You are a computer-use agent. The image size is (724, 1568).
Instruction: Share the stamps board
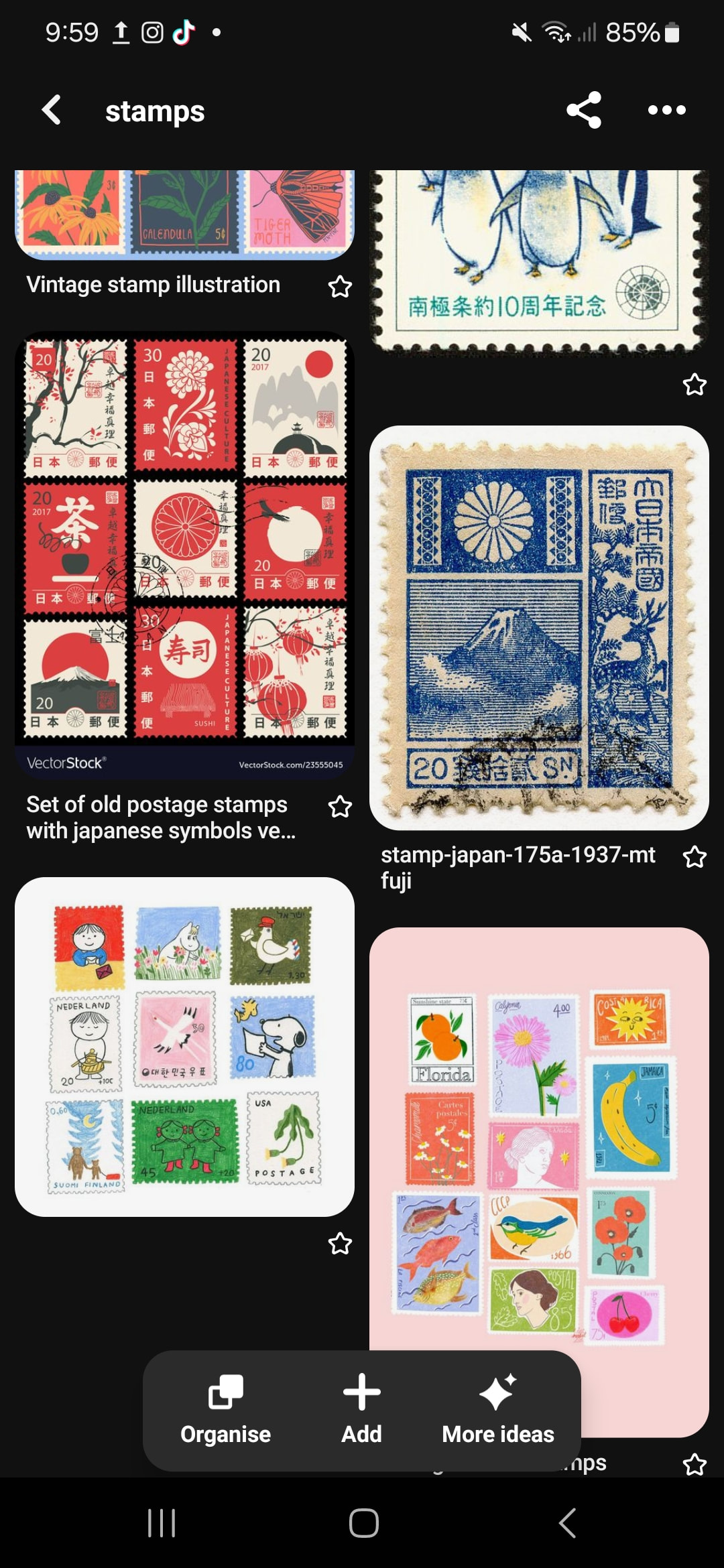[x=583, y=111]
